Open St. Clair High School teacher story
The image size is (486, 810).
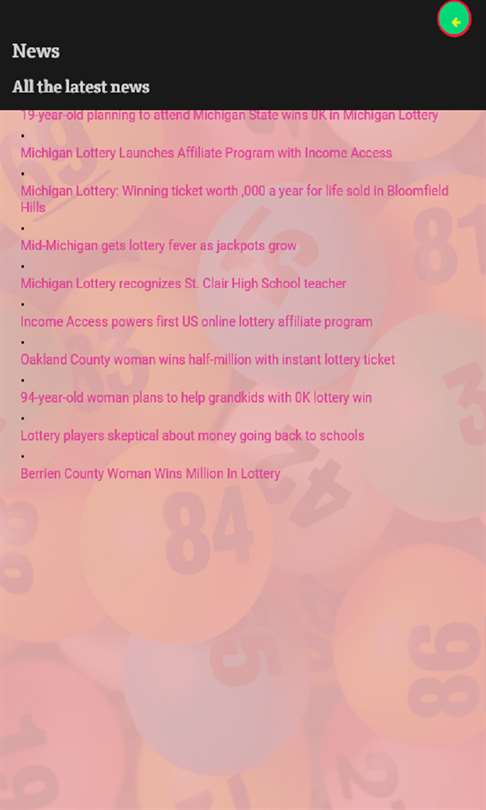(x=183, y=284)
